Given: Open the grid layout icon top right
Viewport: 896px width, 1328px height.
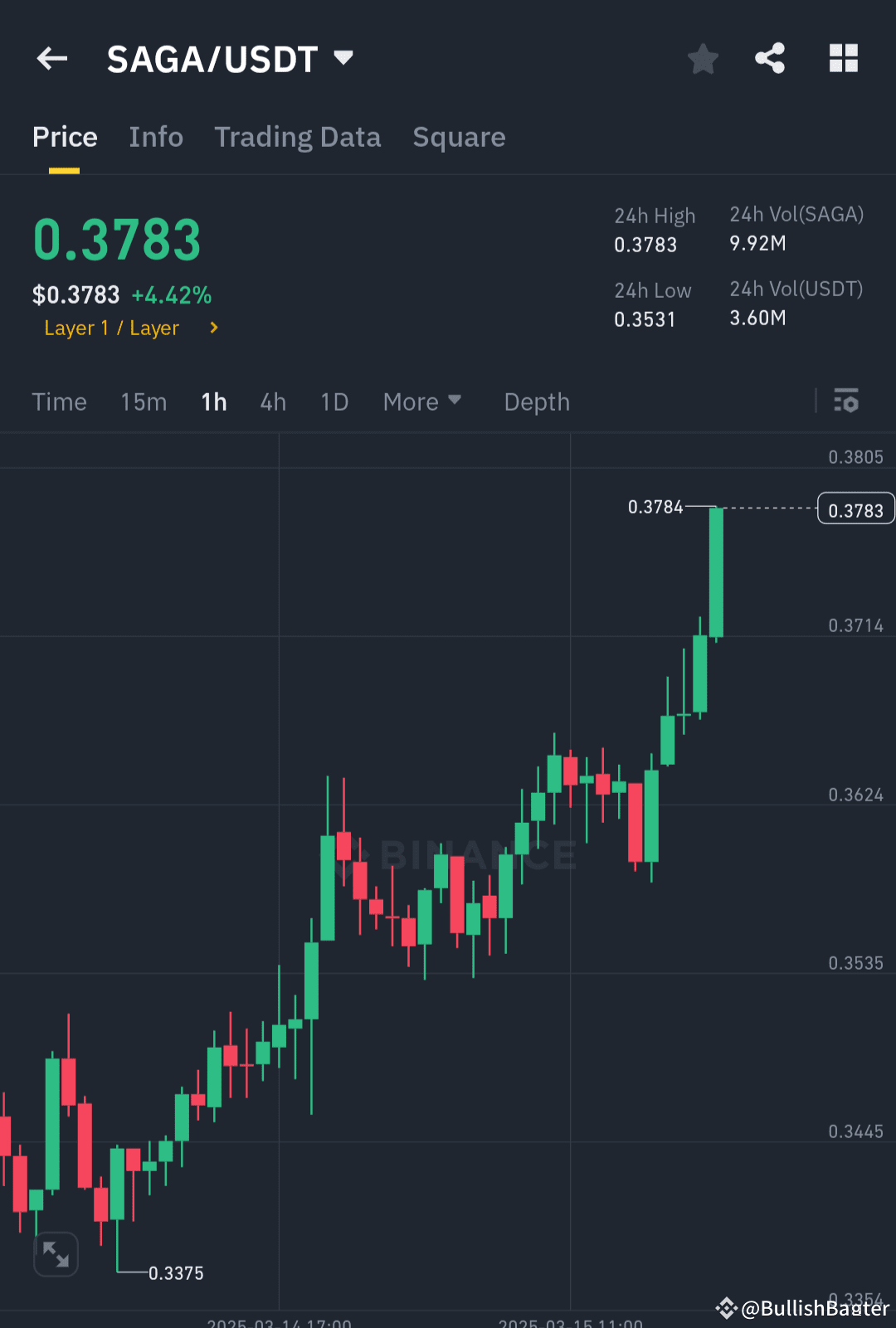Looking at the screenshot, I should [x=844, y=58].
